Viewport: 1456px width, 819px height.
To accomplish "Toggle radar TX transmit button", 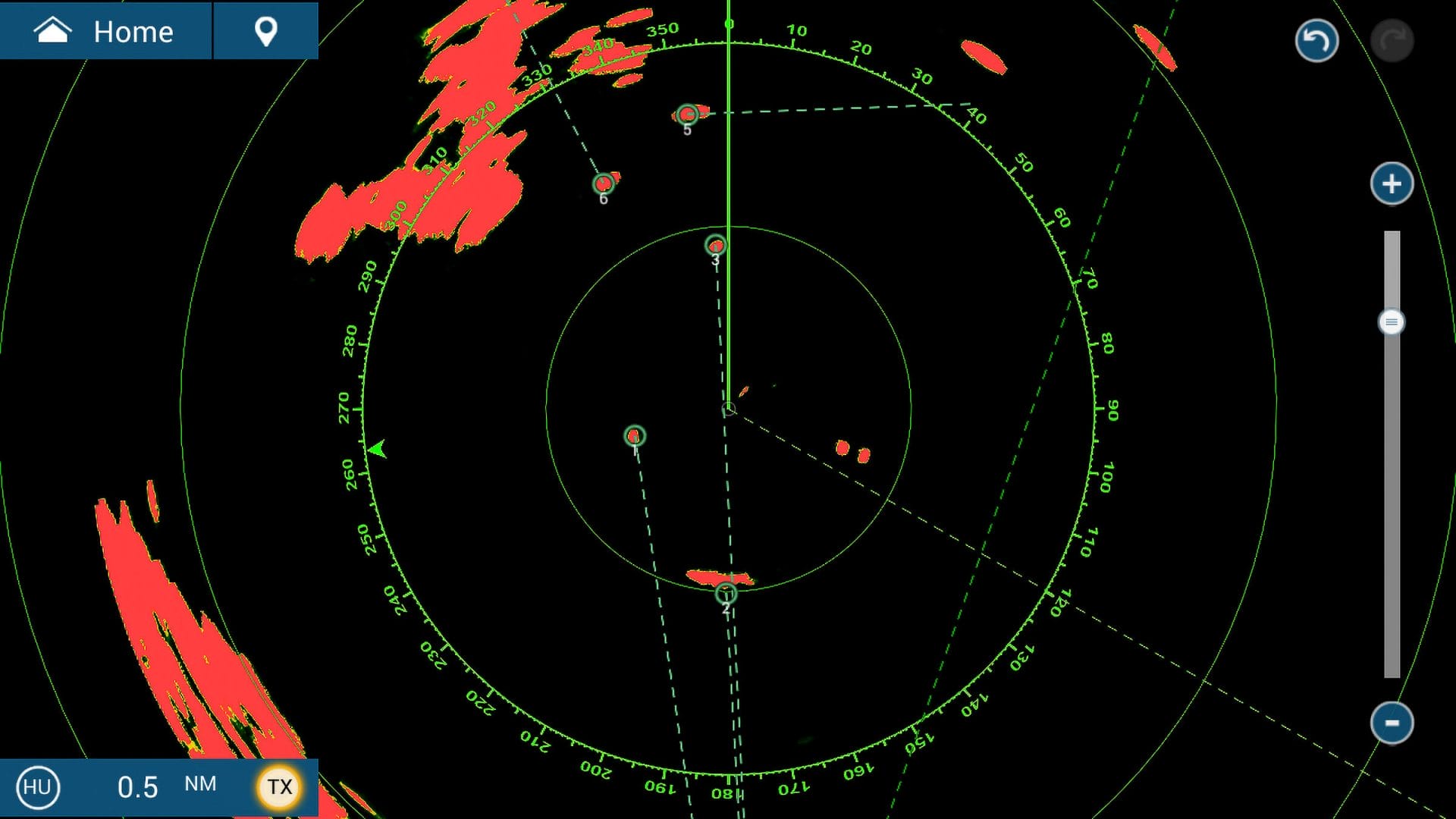I will point(279,787).
